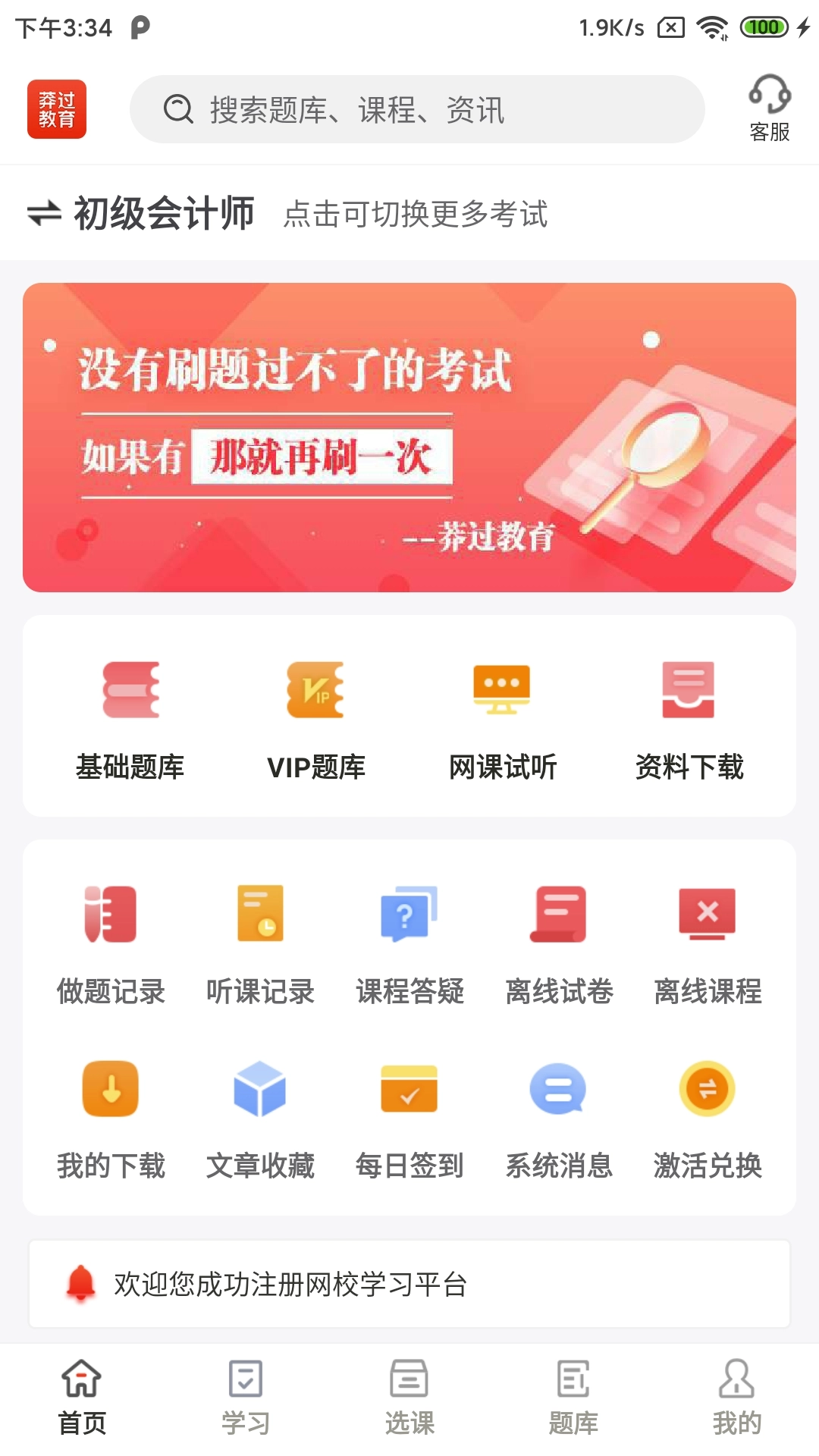
Task: Open the 欢迎您成功注册网校学习平台 notice
Action: (x=409, y=1284)
